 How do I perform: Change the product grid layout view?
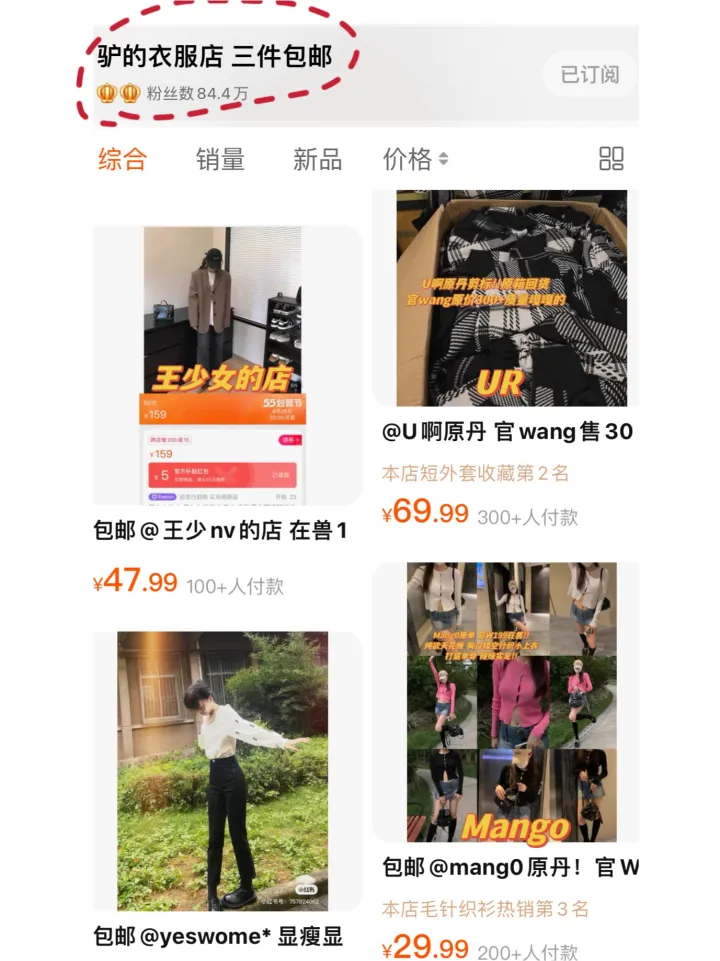tap(611, 159)
